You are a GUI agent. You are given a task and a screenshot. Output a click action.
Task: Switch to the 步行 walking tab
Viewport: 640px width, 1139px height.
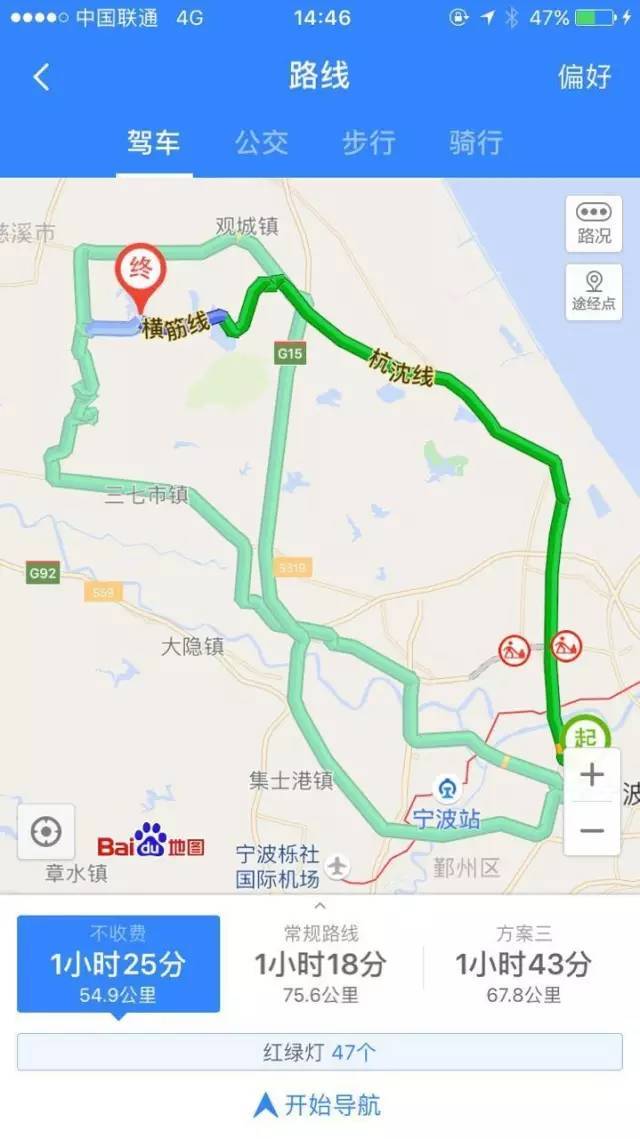coord(368,142)
